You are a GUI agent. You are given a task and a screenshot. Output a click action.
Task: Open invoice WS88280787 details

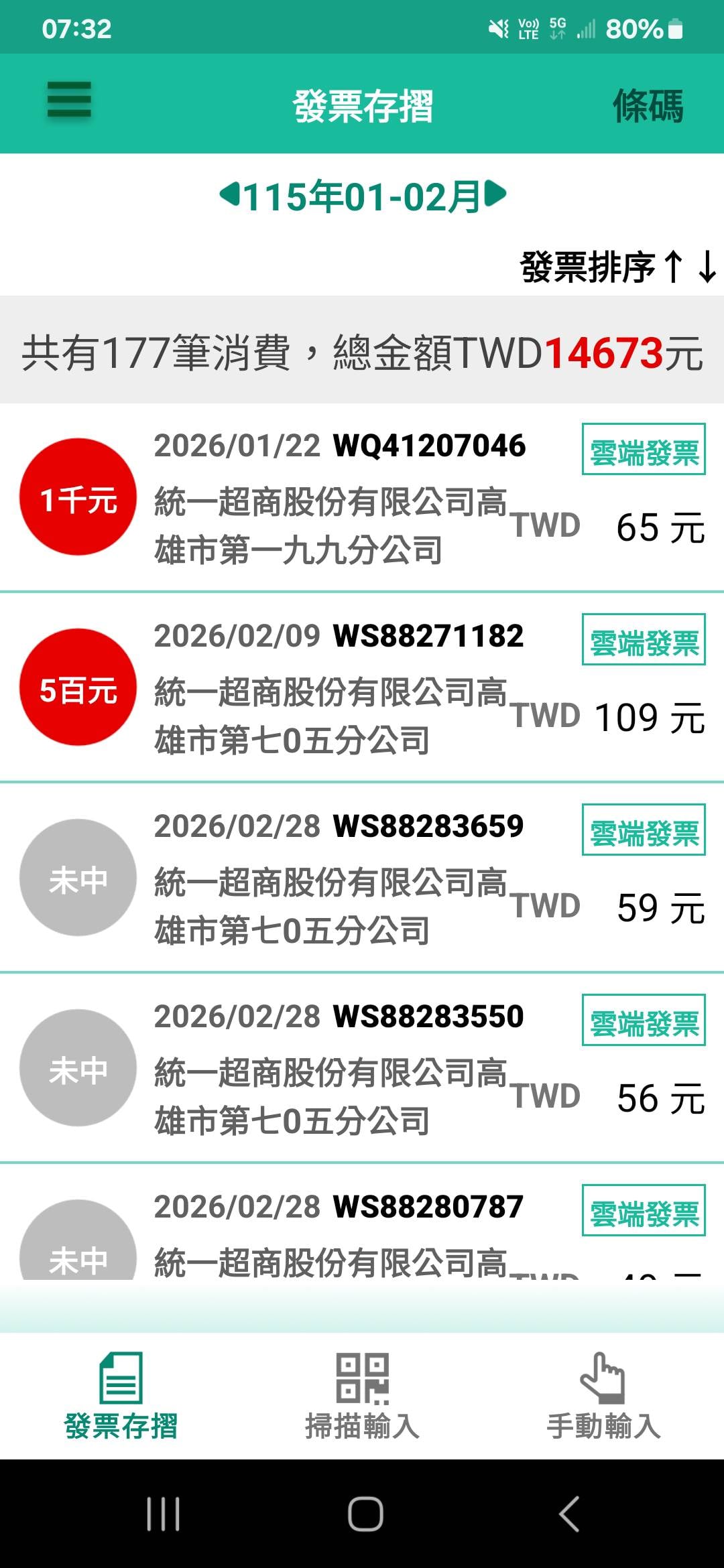tap(362, 1233)
